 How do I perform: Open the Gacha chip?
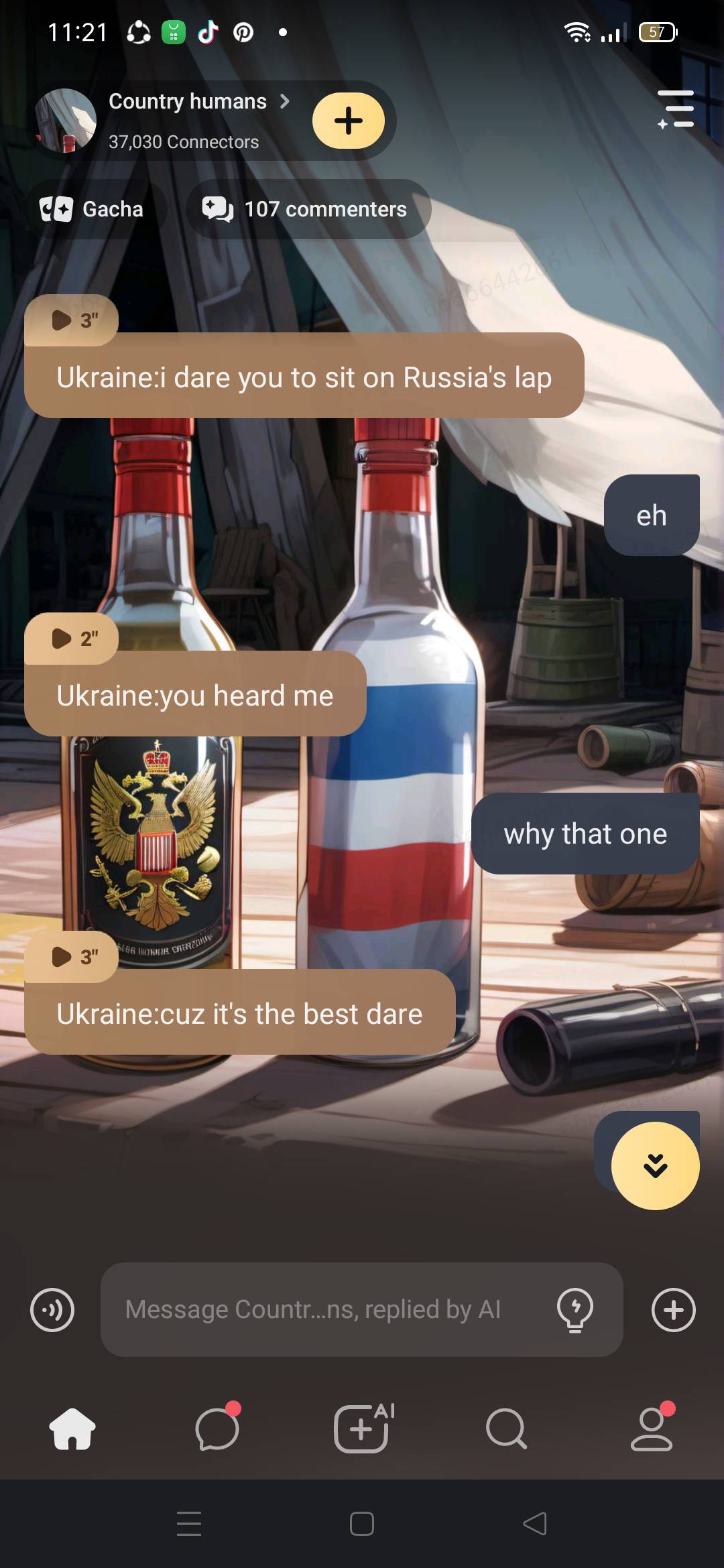[x=92, y=209]
